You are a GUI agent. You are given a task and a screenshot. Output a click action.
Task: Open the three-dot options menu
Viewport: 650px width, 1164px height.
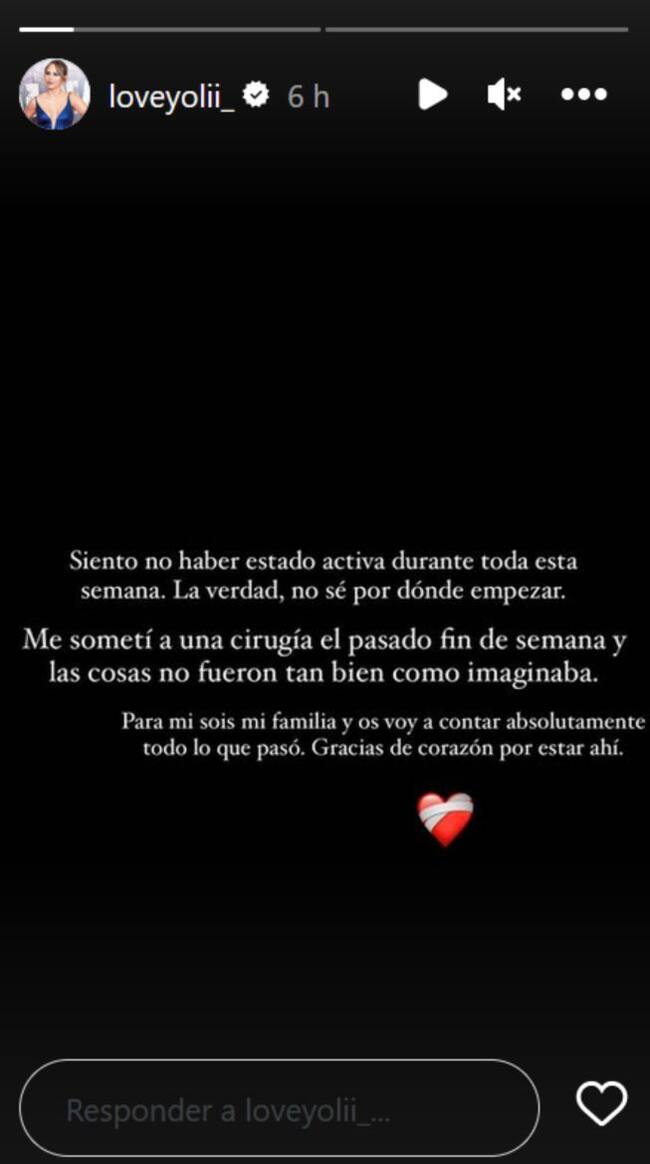pos(584,95)
